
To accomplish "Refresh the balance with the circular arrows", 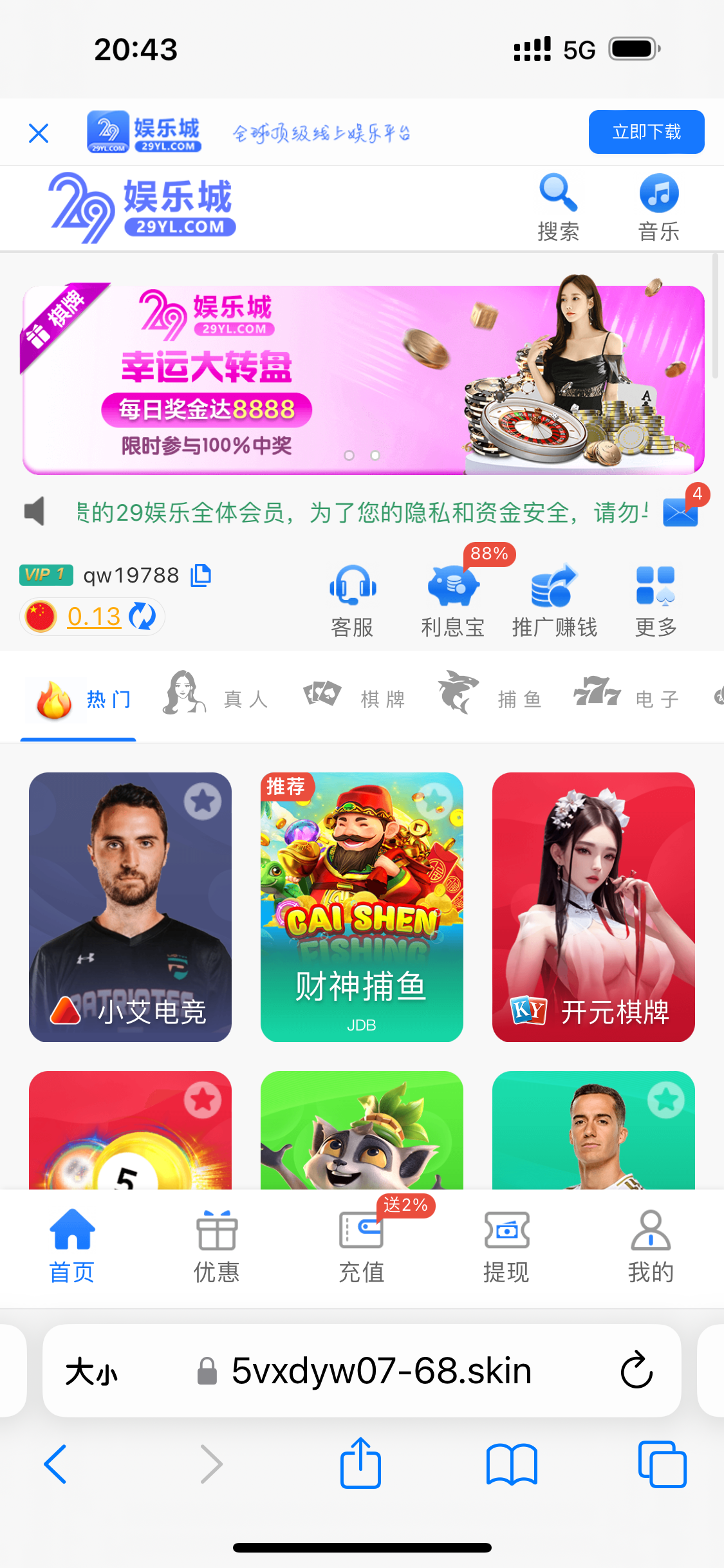I will (142, 616).
